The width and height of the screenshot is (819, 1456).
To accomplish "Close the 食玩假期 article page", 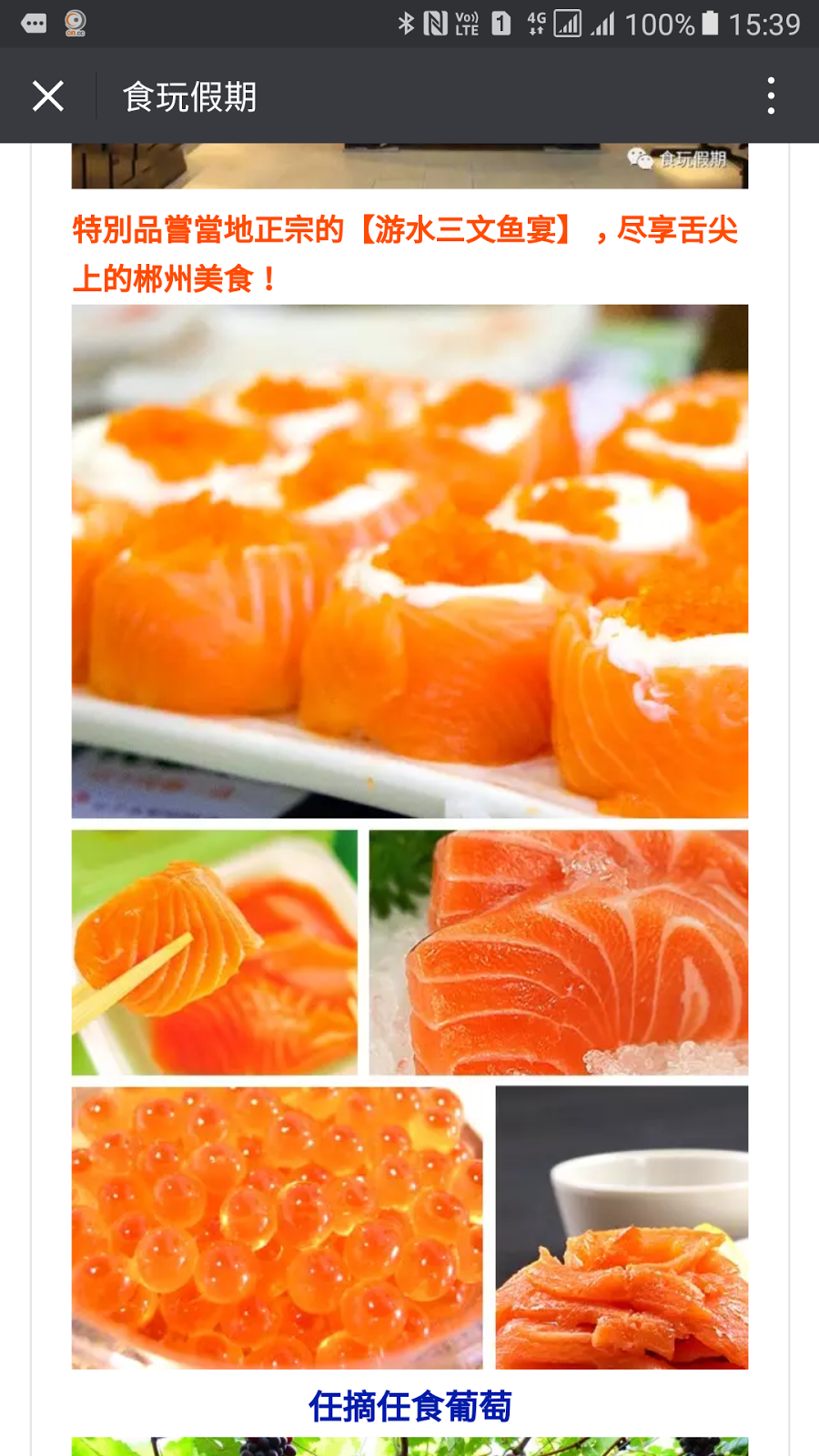I will pos(47,96).
